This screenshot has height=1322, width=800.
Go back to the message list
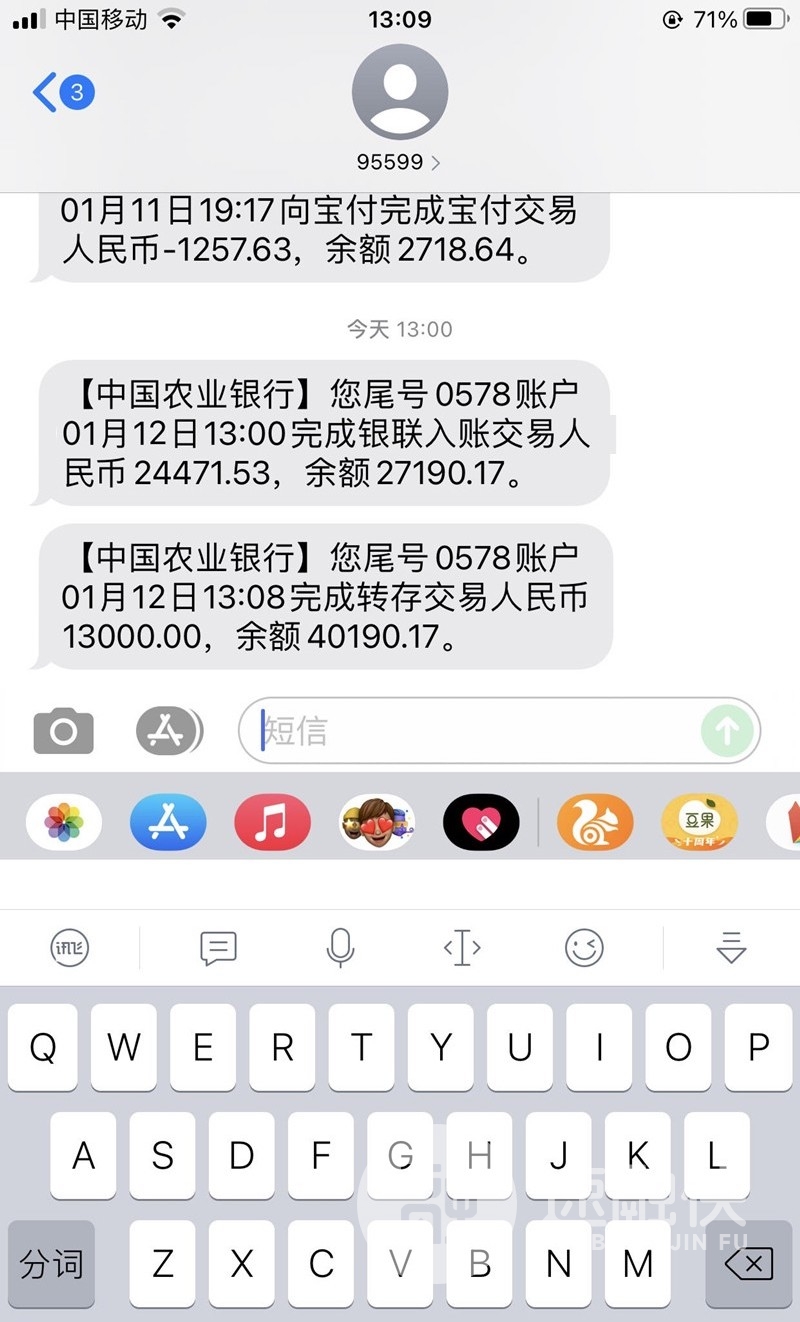tap(60, 93)
